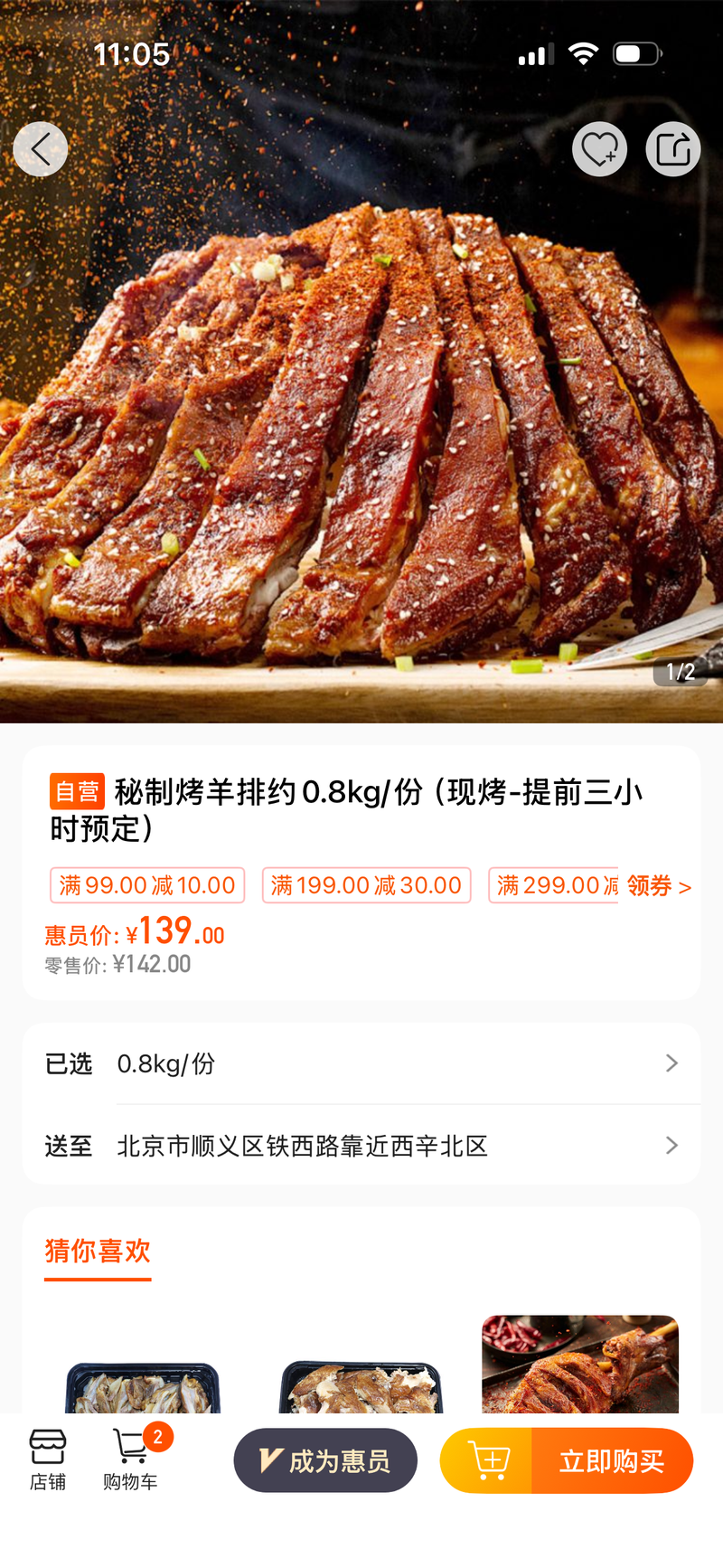The height and width of the screenshot is (1568, 723).
Task: Go back using the arrow icon
Action: click(41, 148)
